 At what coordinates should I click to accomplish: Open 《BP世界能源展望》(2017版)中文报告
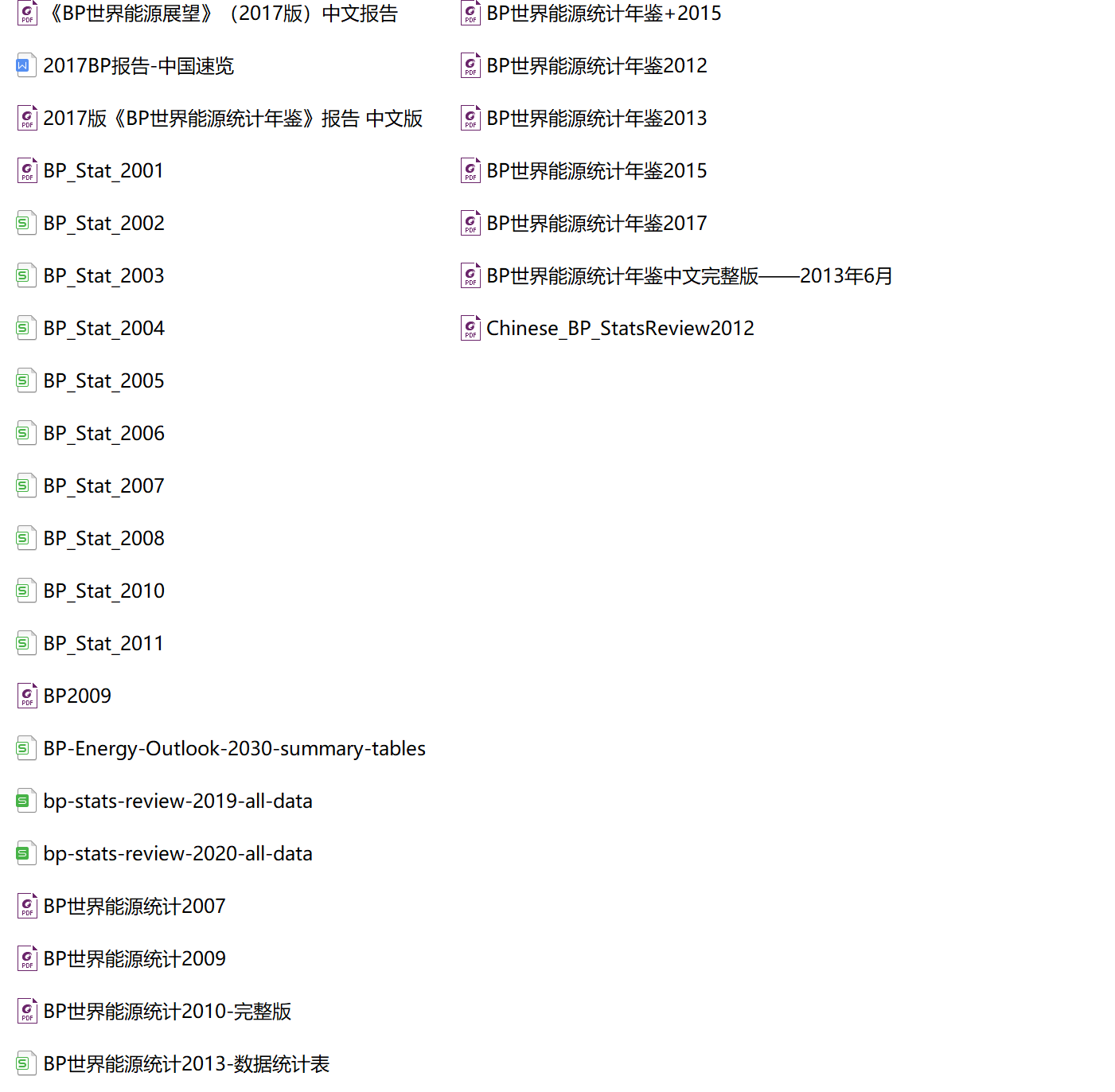[221, 14]
